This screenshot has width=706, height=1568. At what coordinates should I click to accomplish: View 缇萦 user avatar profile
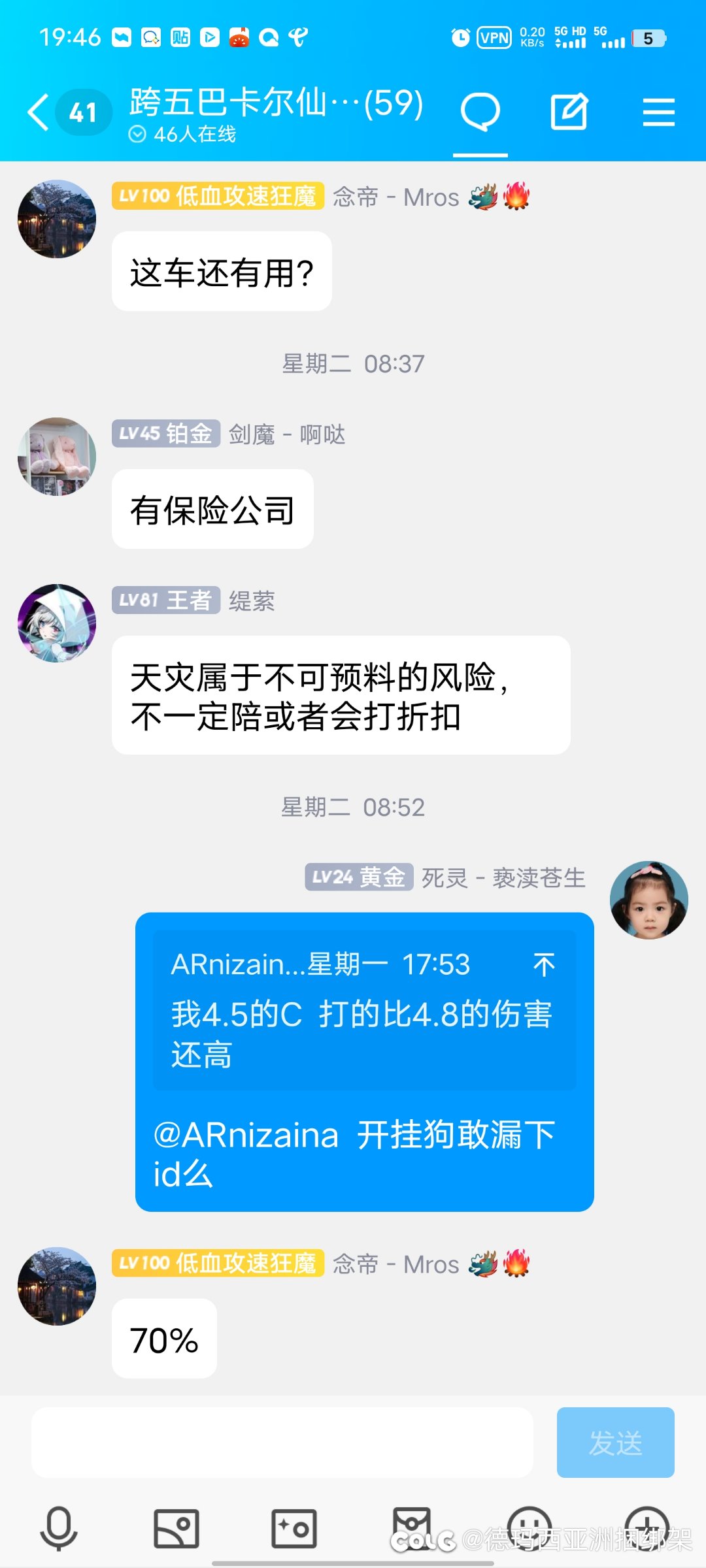pos(57,623)
